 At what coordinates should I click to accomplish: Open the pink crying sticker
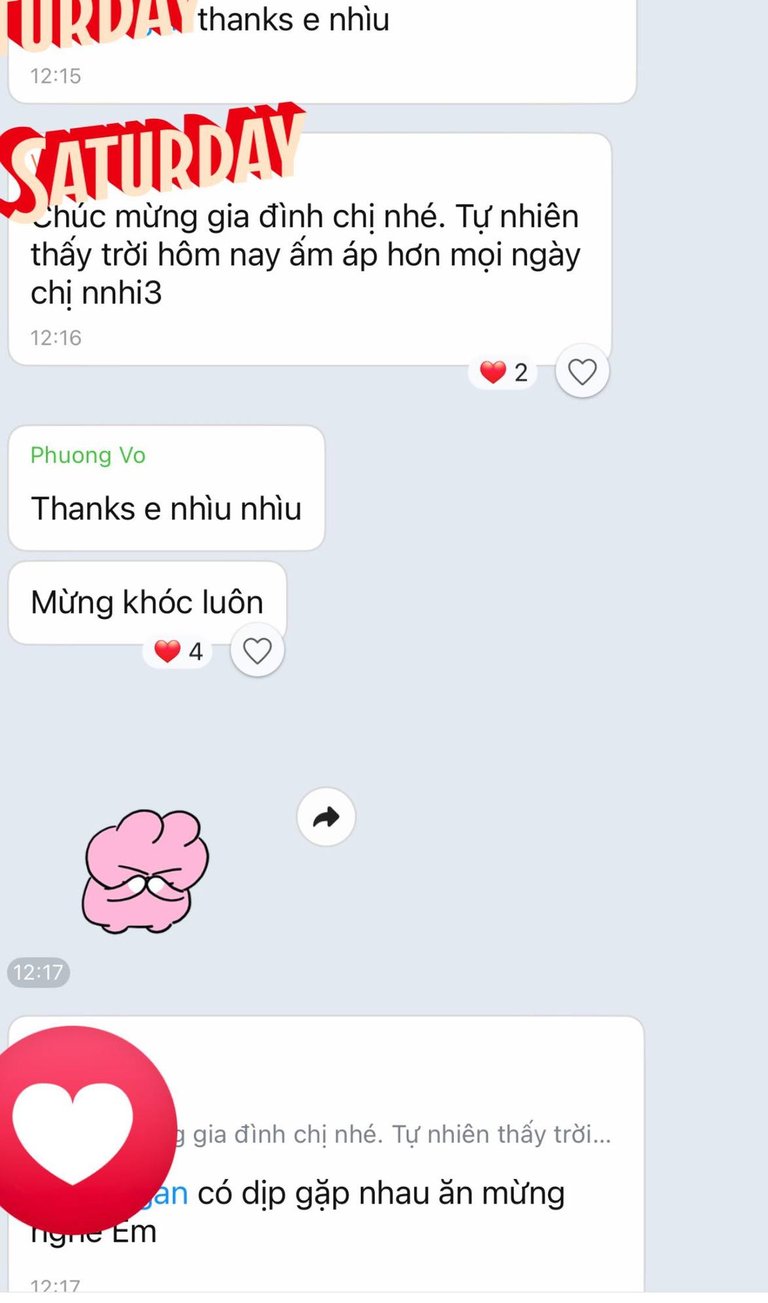click(145, 871)
